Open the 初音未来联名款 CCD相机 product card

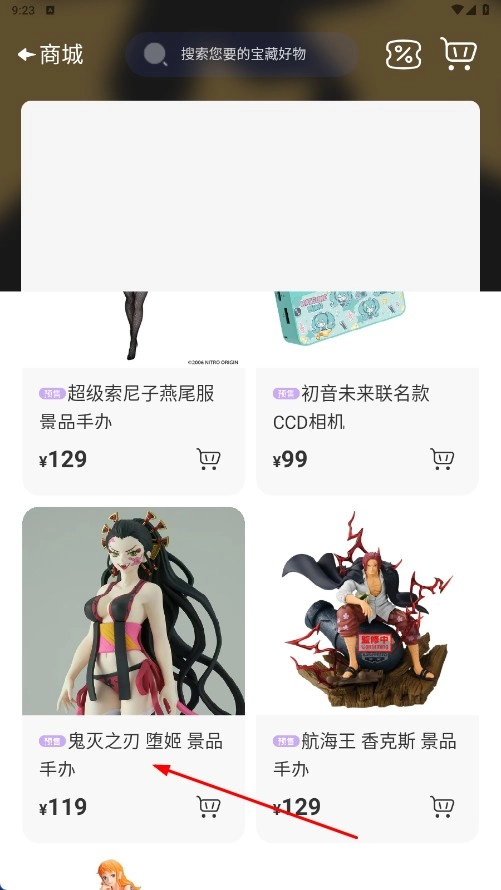pyautogui.click(x=367, y=393)
